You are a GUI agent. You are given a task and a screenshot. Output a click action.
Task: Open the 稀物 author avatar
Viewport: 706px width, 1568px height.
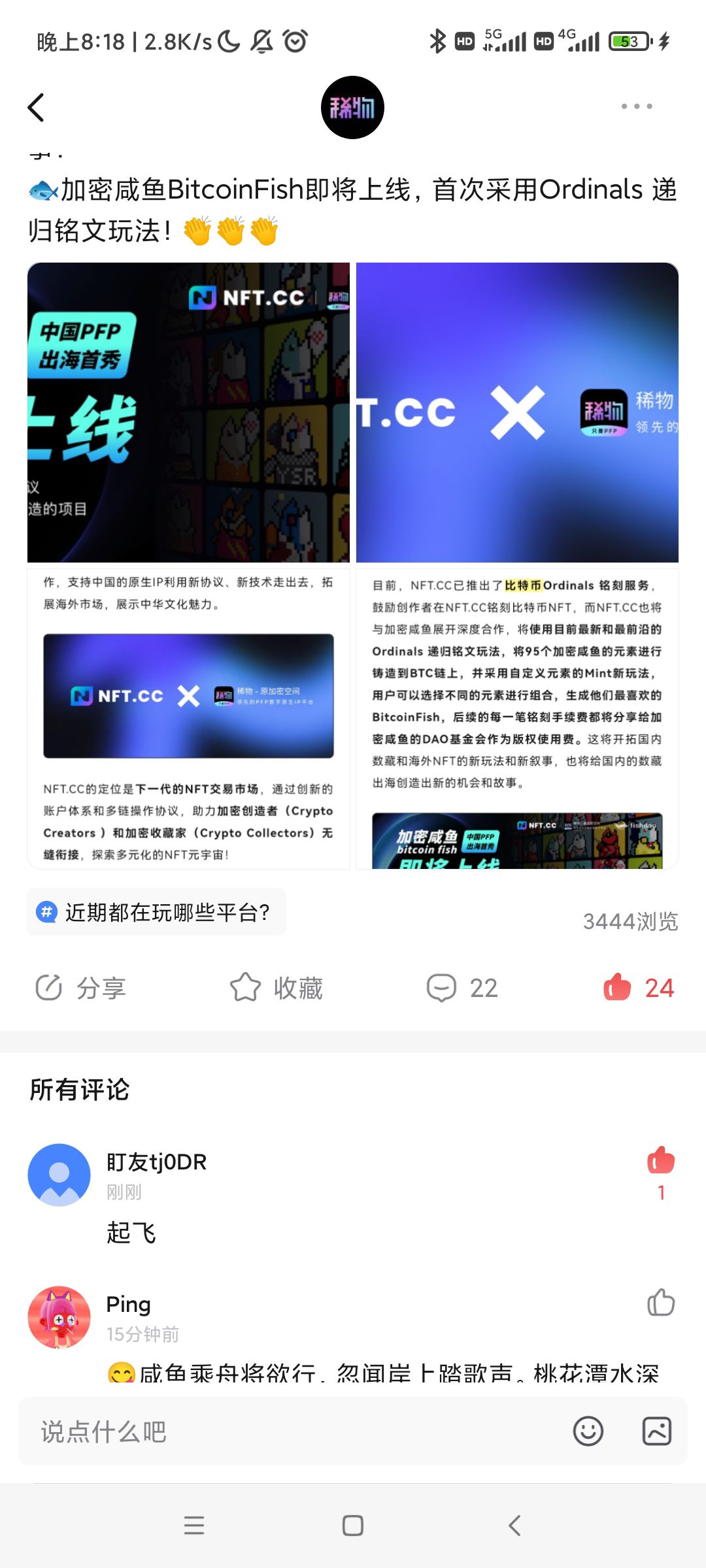point(352,108)
